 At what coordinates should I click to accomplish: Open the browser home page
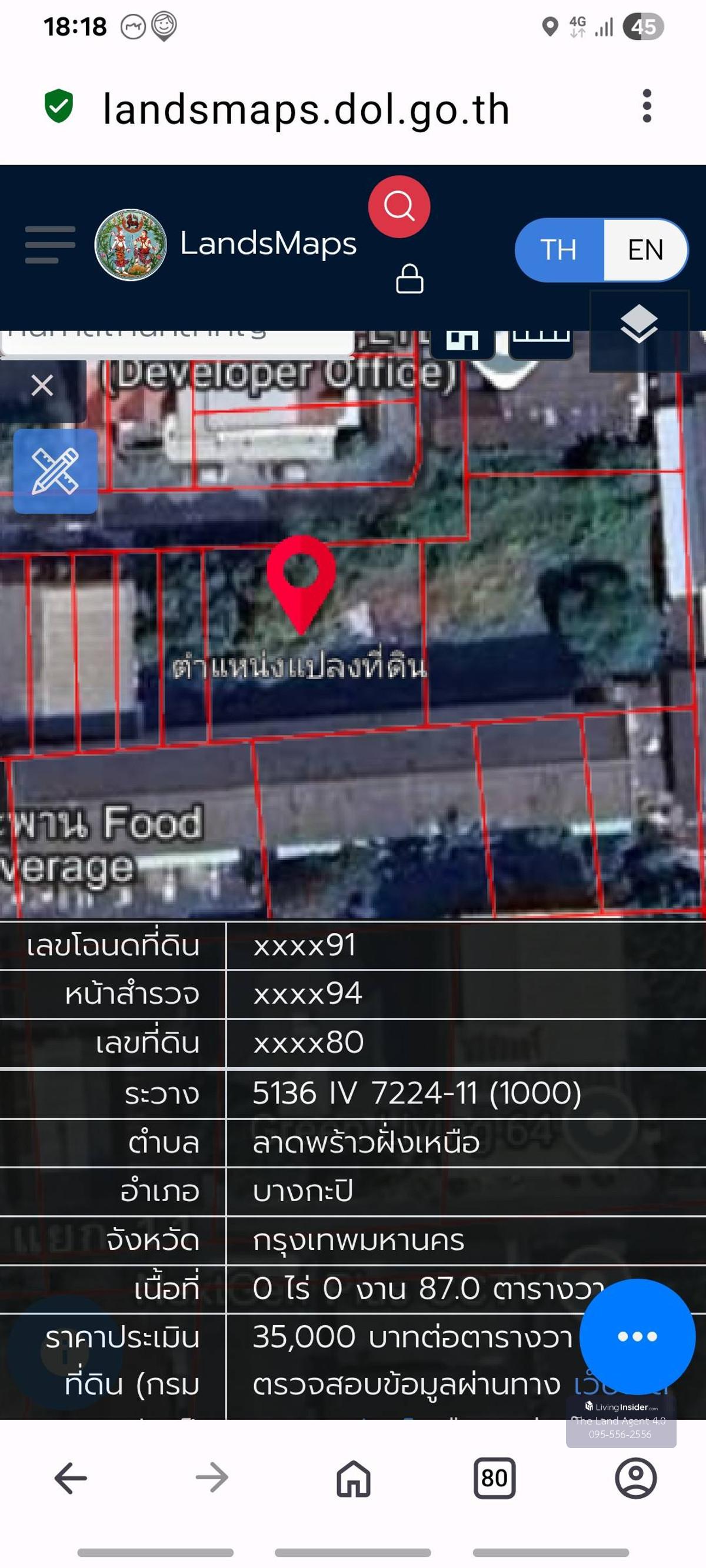coord(354,1478)
